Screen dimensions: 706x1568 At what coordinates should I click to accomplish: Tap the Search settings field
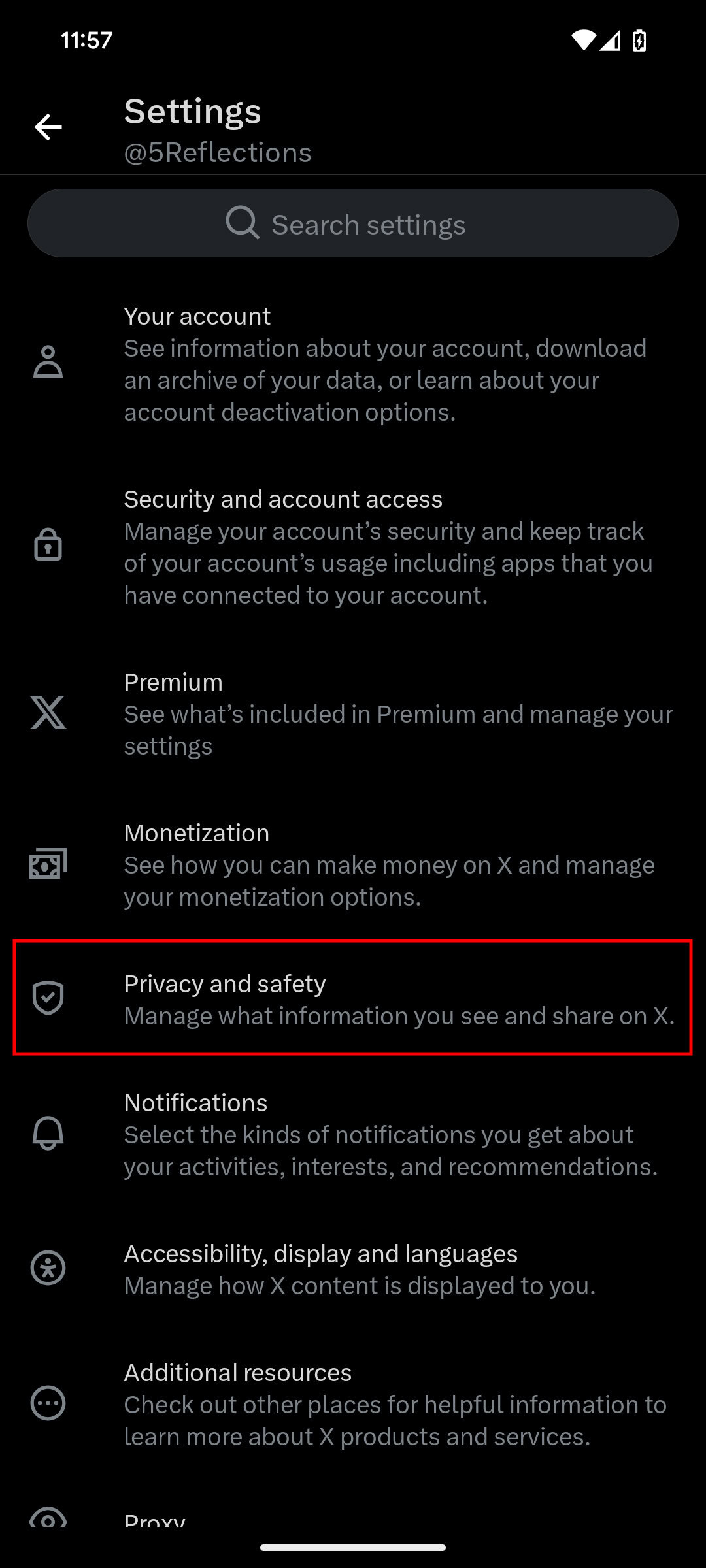point(353,223)
